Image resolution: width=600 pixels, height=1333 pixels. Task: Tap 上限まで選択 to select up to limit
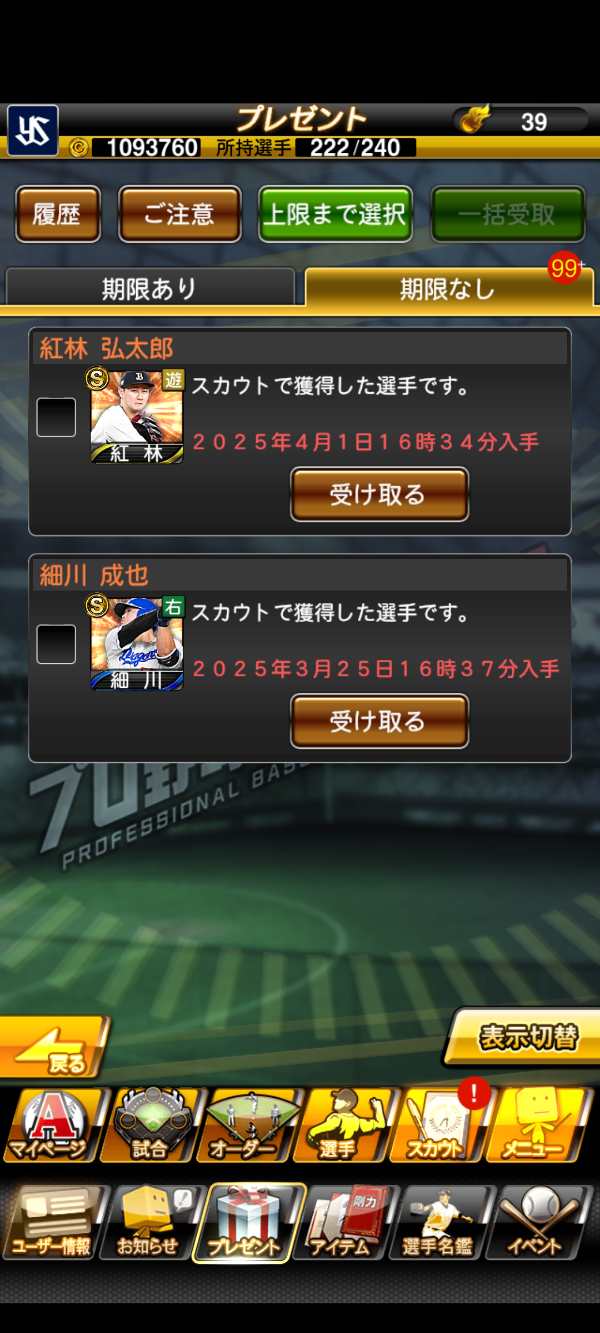coord(336,214)
